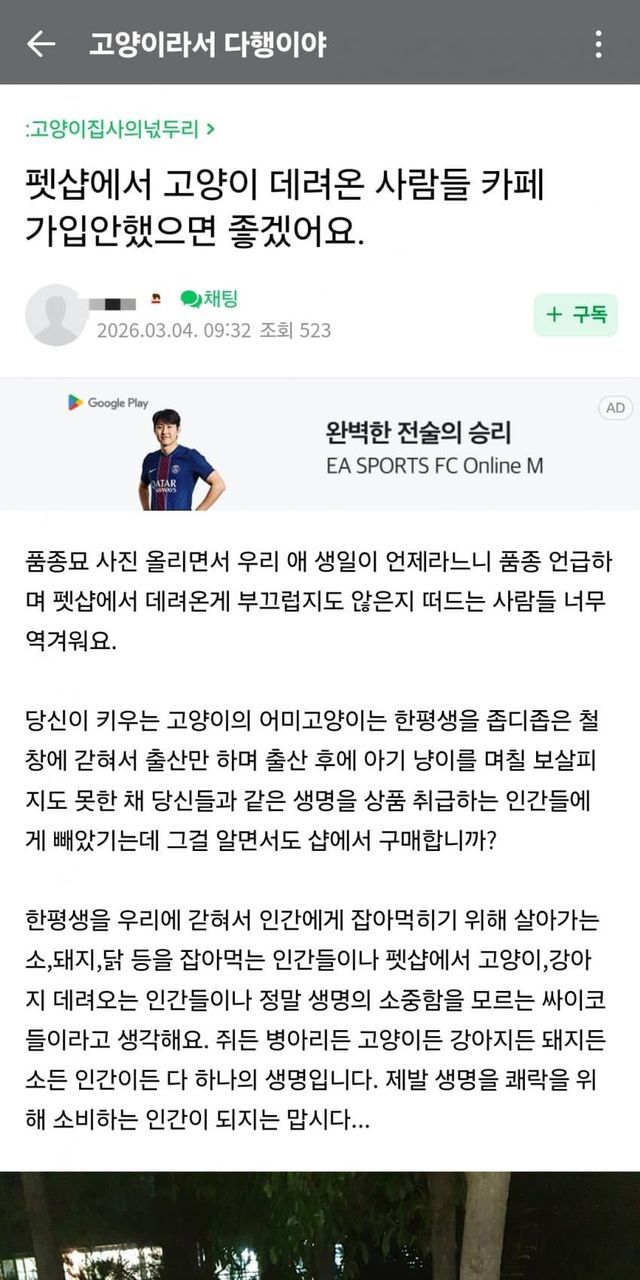The width and height of the screenshot is (640, 1280).
Task: Tap the 채팅 chat link by the author
Action: click(x=209, y=298)
